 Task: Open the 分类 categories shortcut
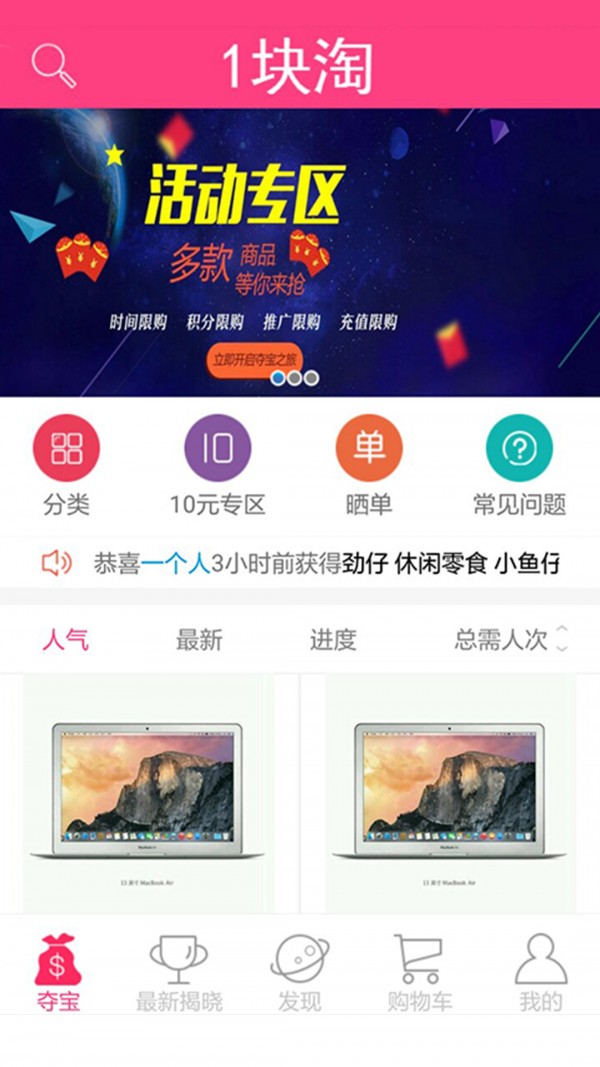coord(66,465)
